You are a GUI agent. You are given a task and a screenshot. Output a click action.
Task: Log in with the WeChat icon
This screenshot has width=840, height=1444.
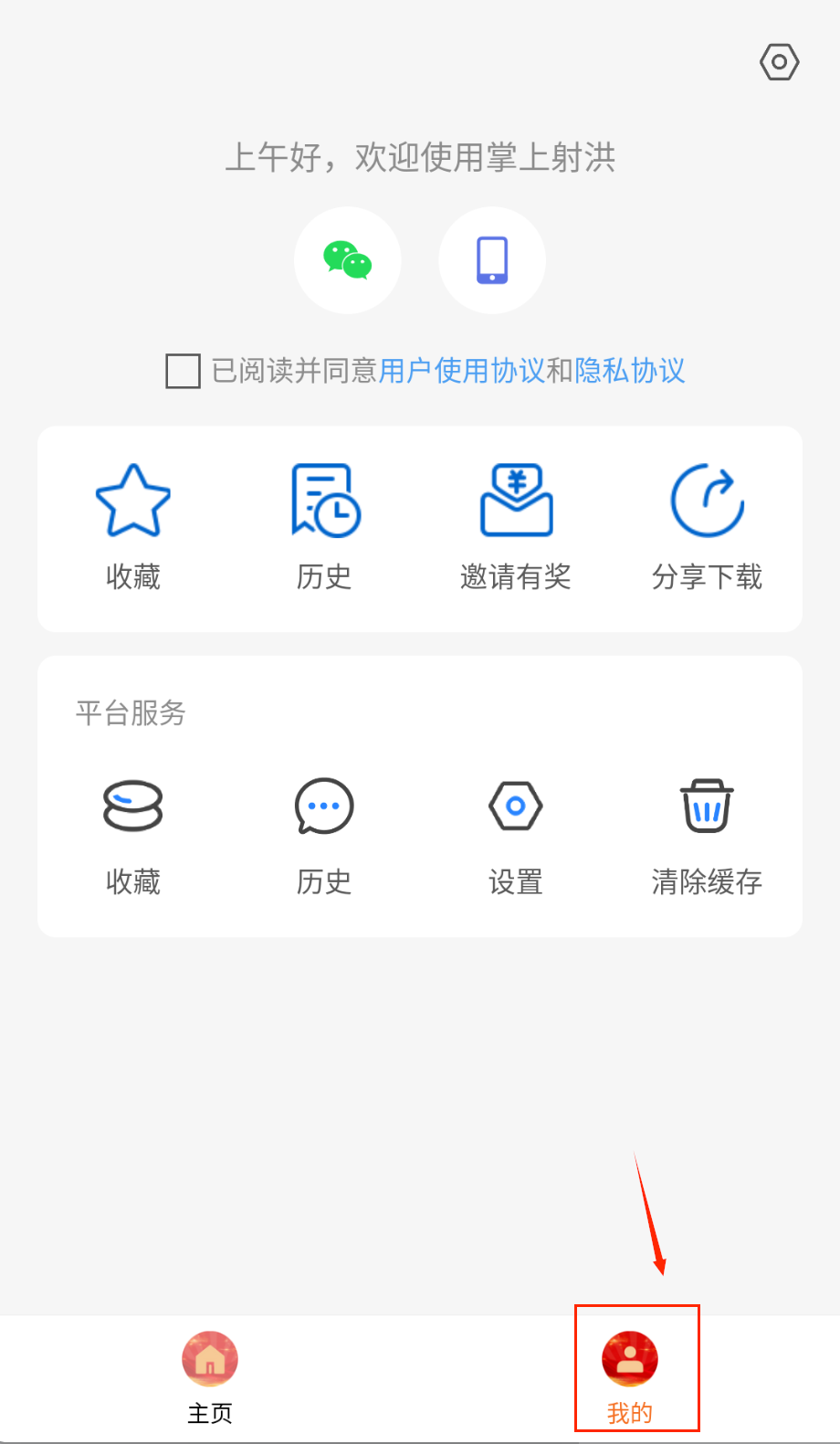pyautogui.click(x=348, y=260)
